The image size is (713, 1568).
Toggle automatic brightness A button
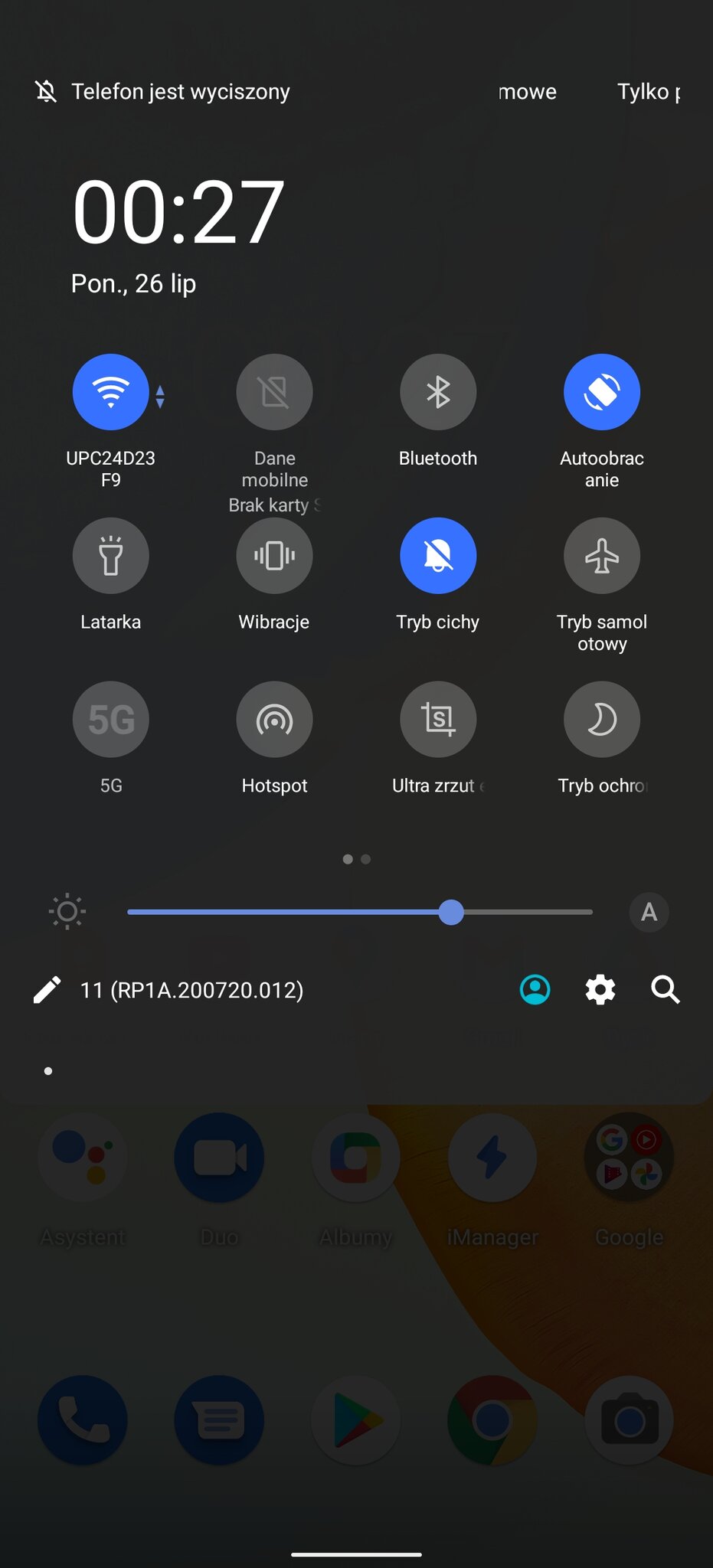(649, 912)
